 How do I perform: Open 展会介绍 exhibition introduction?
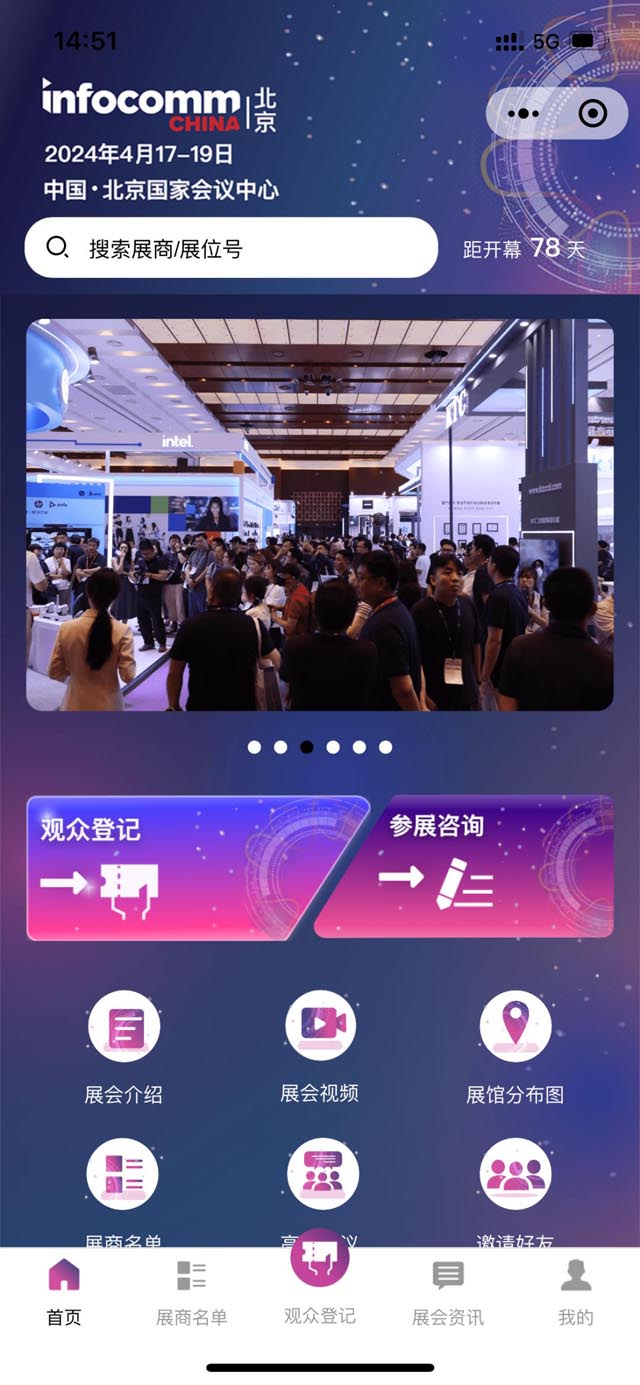(123, 1028)
